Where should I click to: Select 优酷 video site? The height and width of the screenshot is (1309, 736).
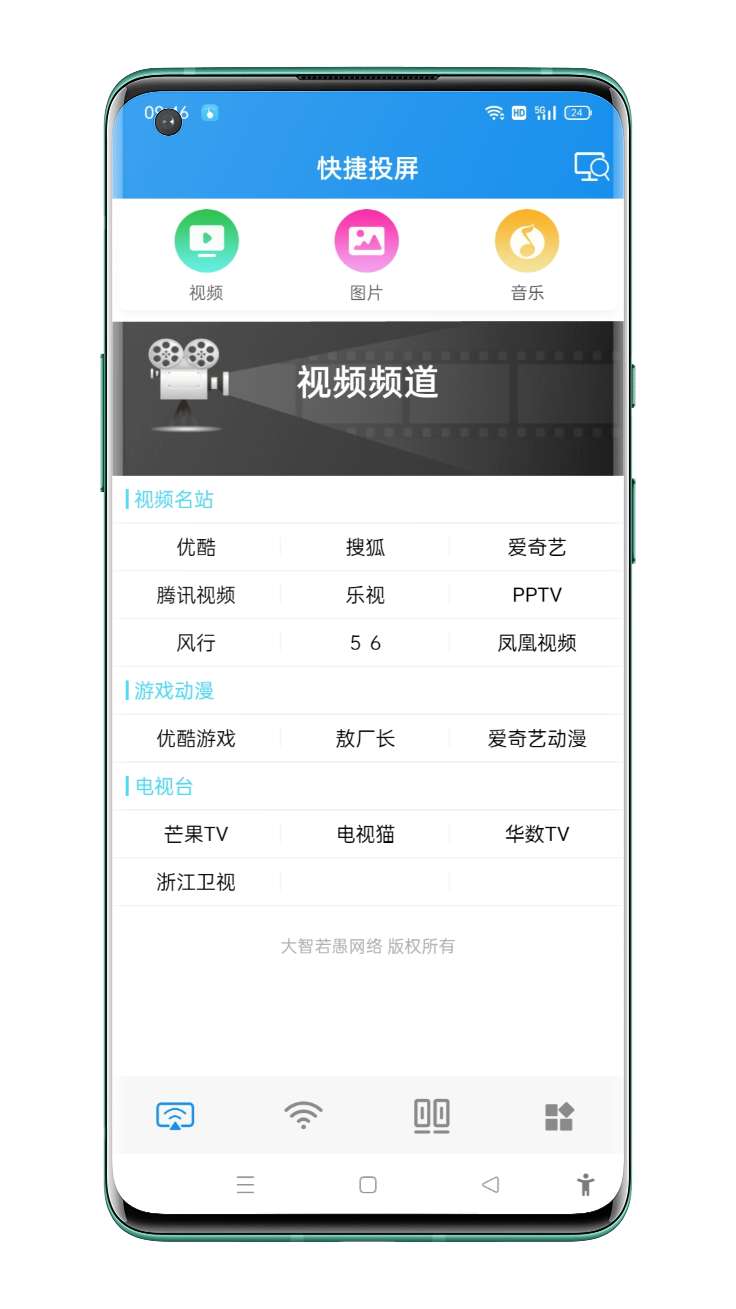click(196, 547)
